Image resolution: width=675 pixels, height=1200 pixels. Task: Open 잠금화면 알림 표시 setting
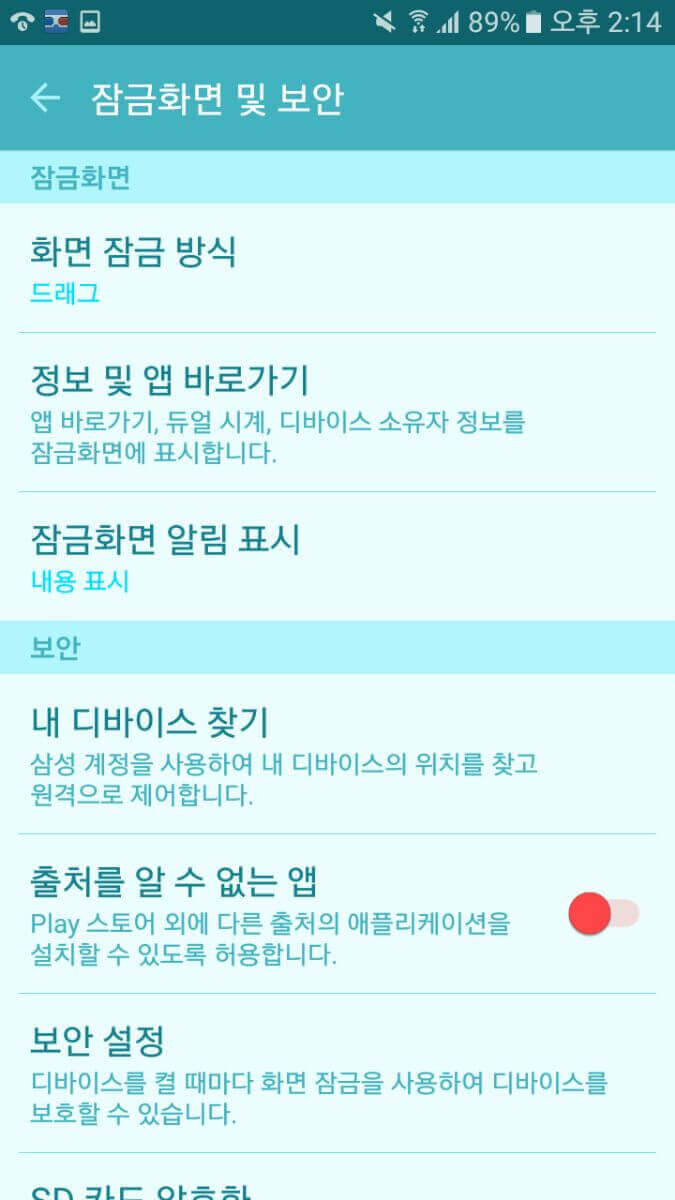tap(337, 556)
